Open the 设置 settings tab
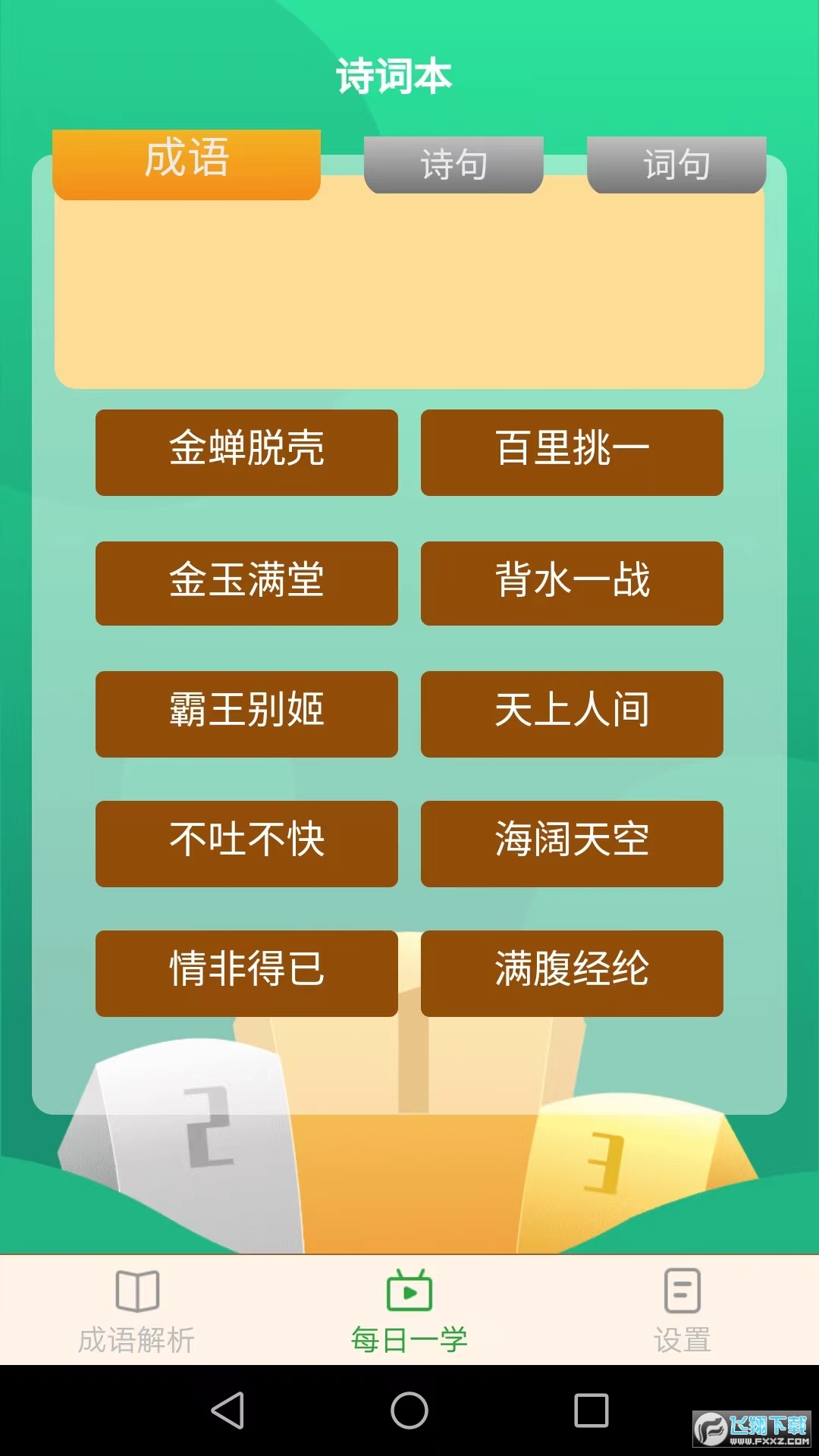 tap(682, 1311)
